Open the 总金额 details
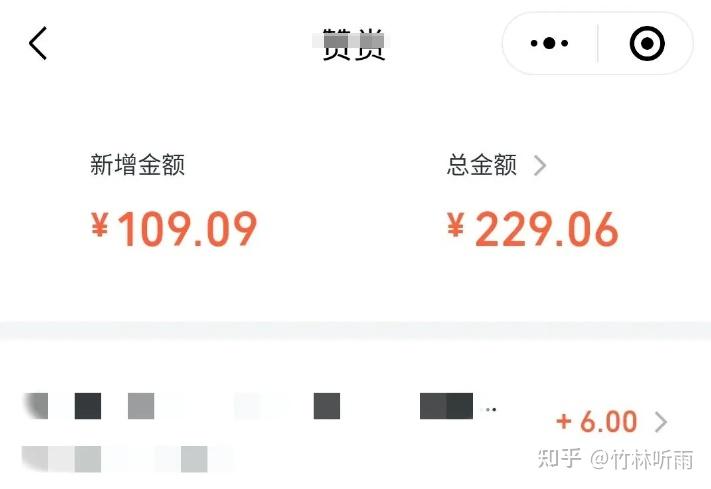711x489 pixels. tap(497, 166)
